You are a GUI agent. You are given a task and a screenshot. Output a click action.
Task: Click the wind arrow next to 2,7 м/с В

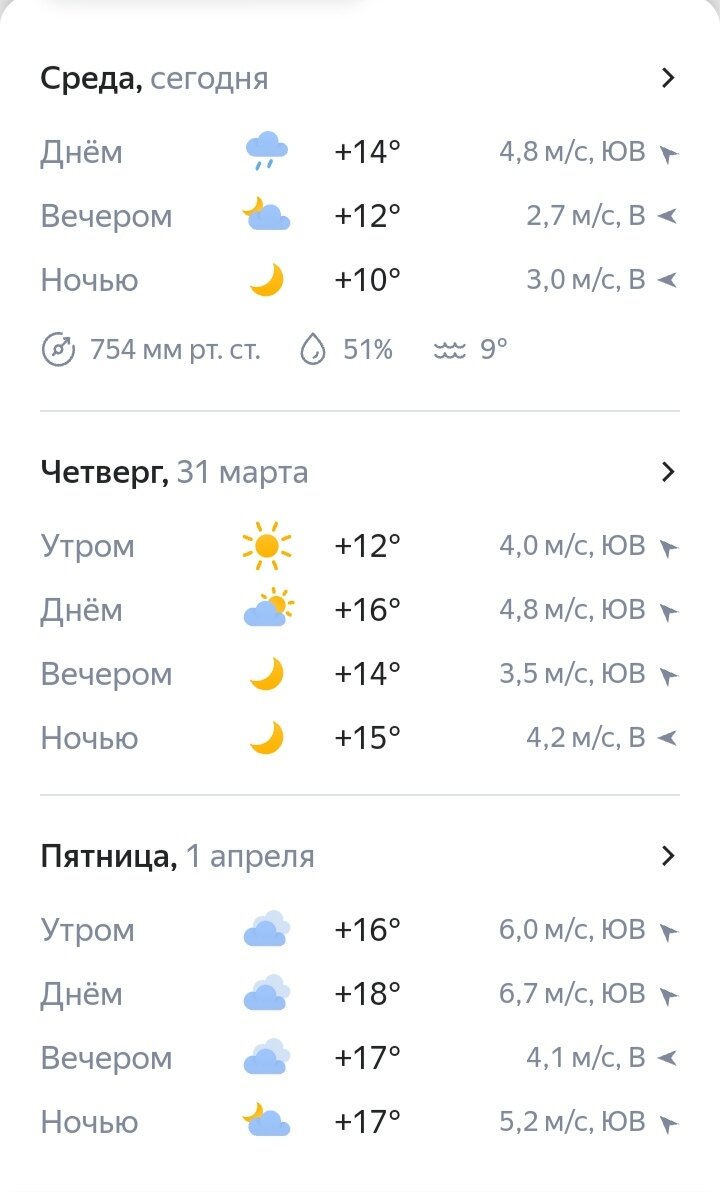(x=666, y=216)
